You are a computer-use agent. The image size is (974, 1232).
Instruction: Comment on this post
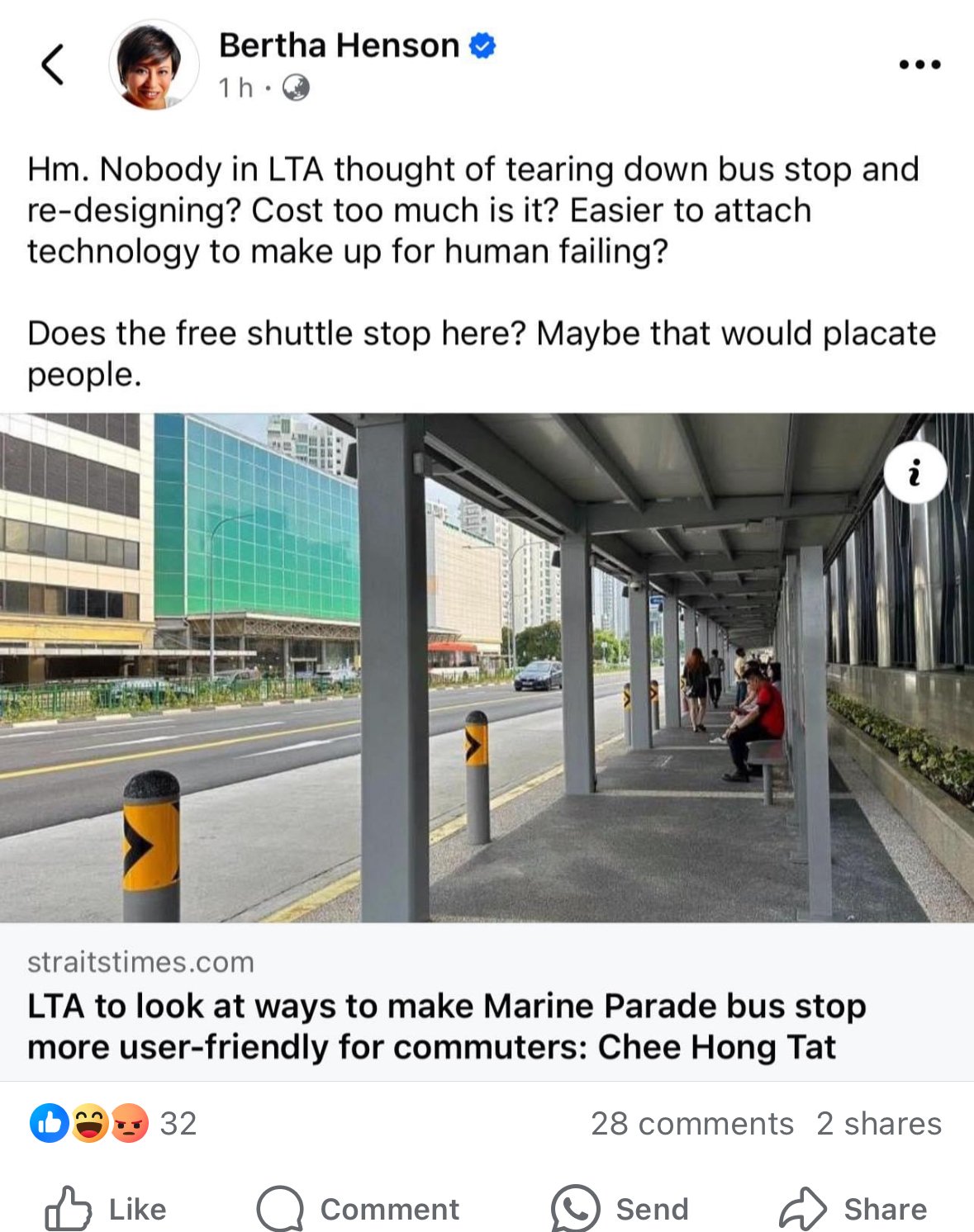tap(358, 1209)
